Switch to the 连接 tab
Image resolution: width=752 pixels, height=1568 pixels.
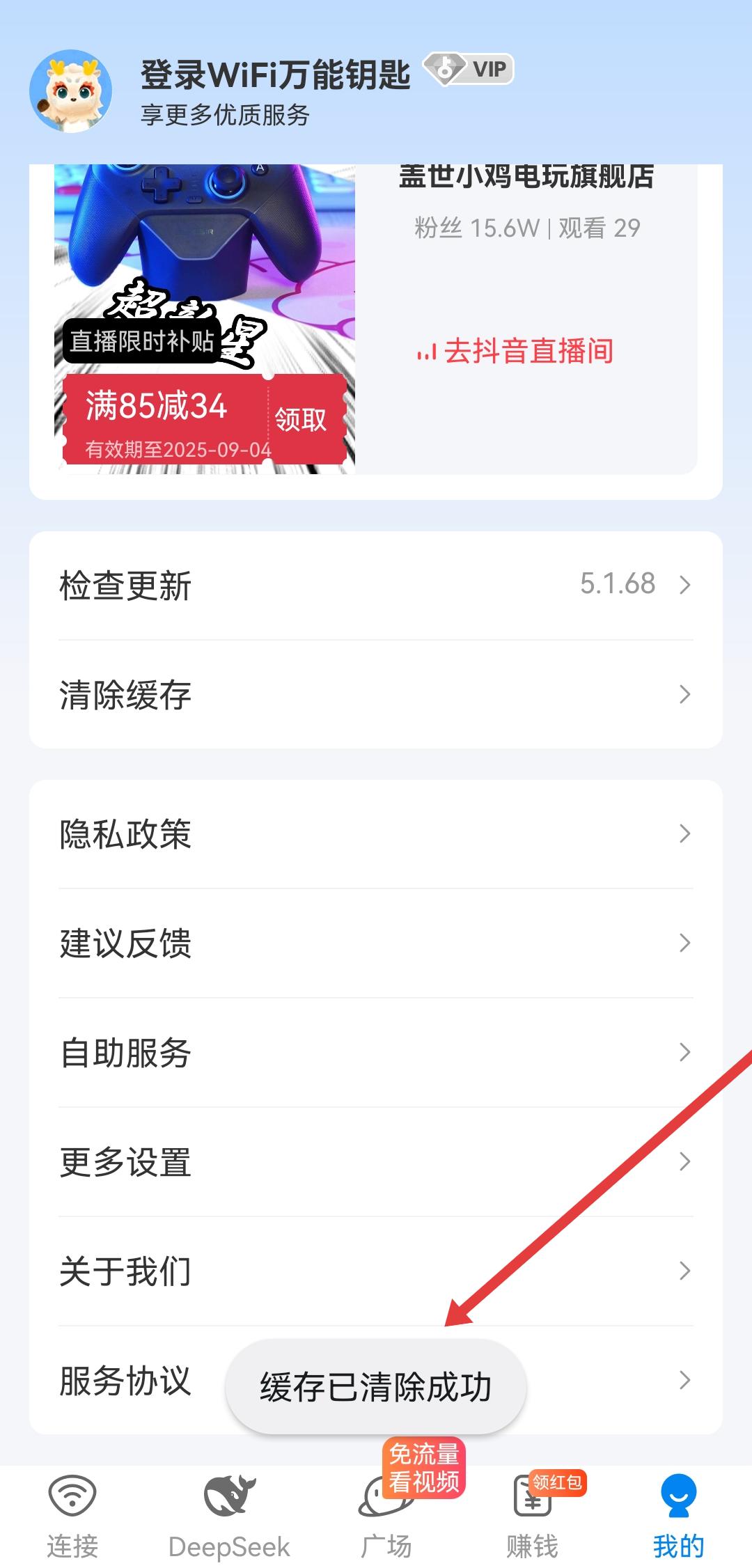click(72, 1516)
